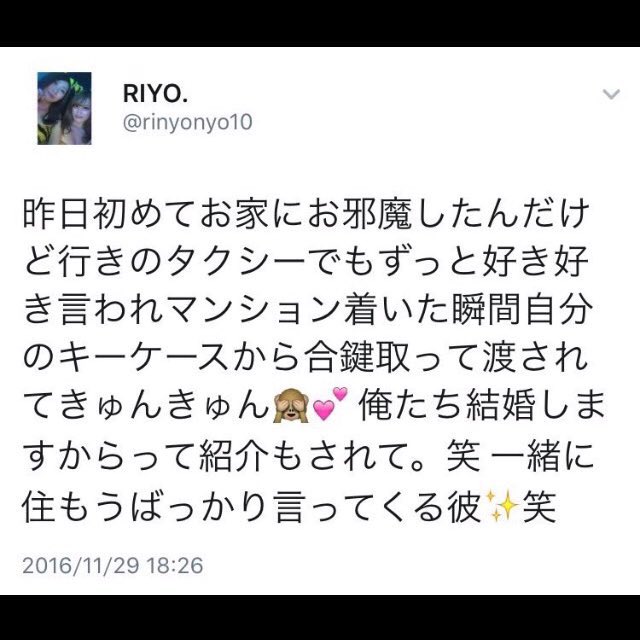Open the tweet options dropdown chevron
The width and height of the screenshot is (640, 640).
click(x=609, y=93)
